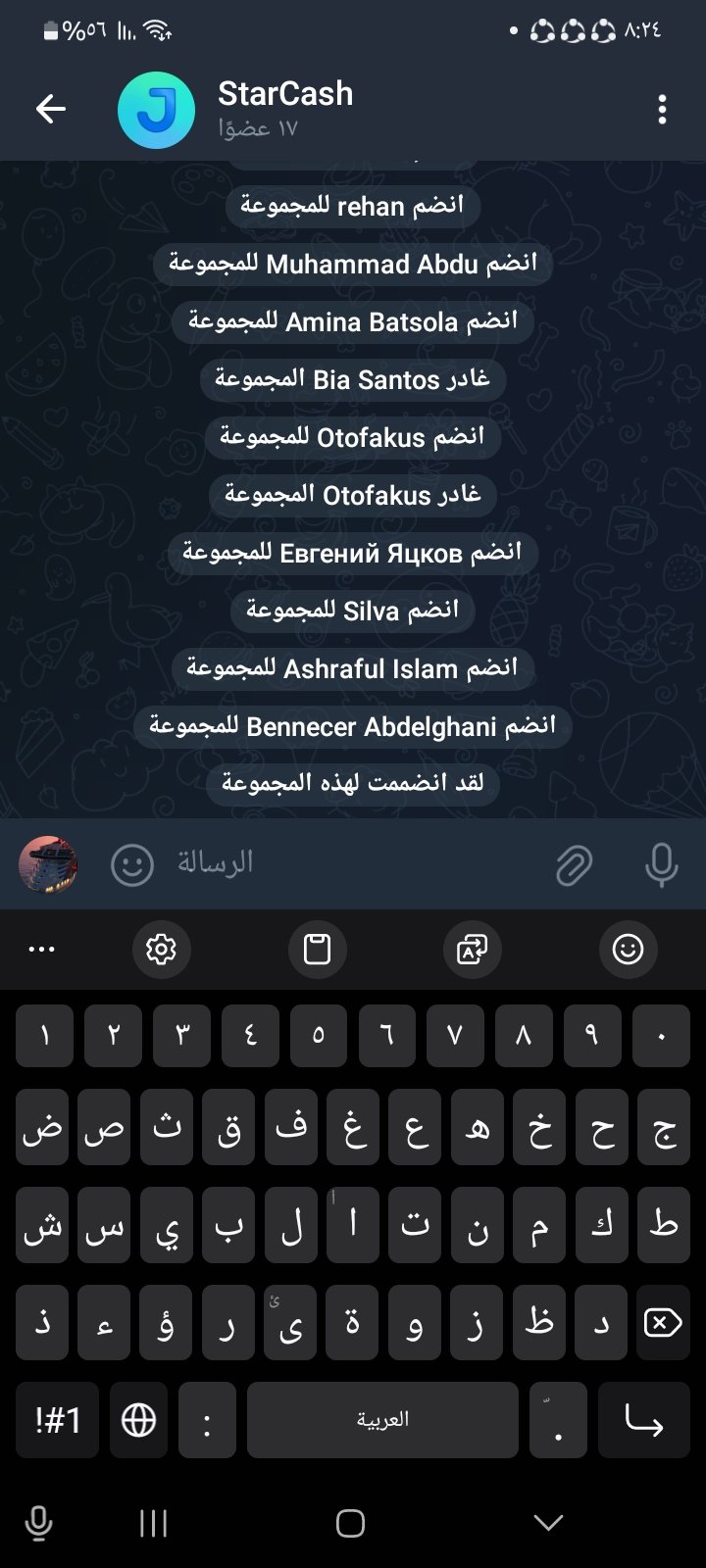This screenshot has width=706, height=1568.
Task: Go back from the StarCash chat
Action: tap(51, 109)
